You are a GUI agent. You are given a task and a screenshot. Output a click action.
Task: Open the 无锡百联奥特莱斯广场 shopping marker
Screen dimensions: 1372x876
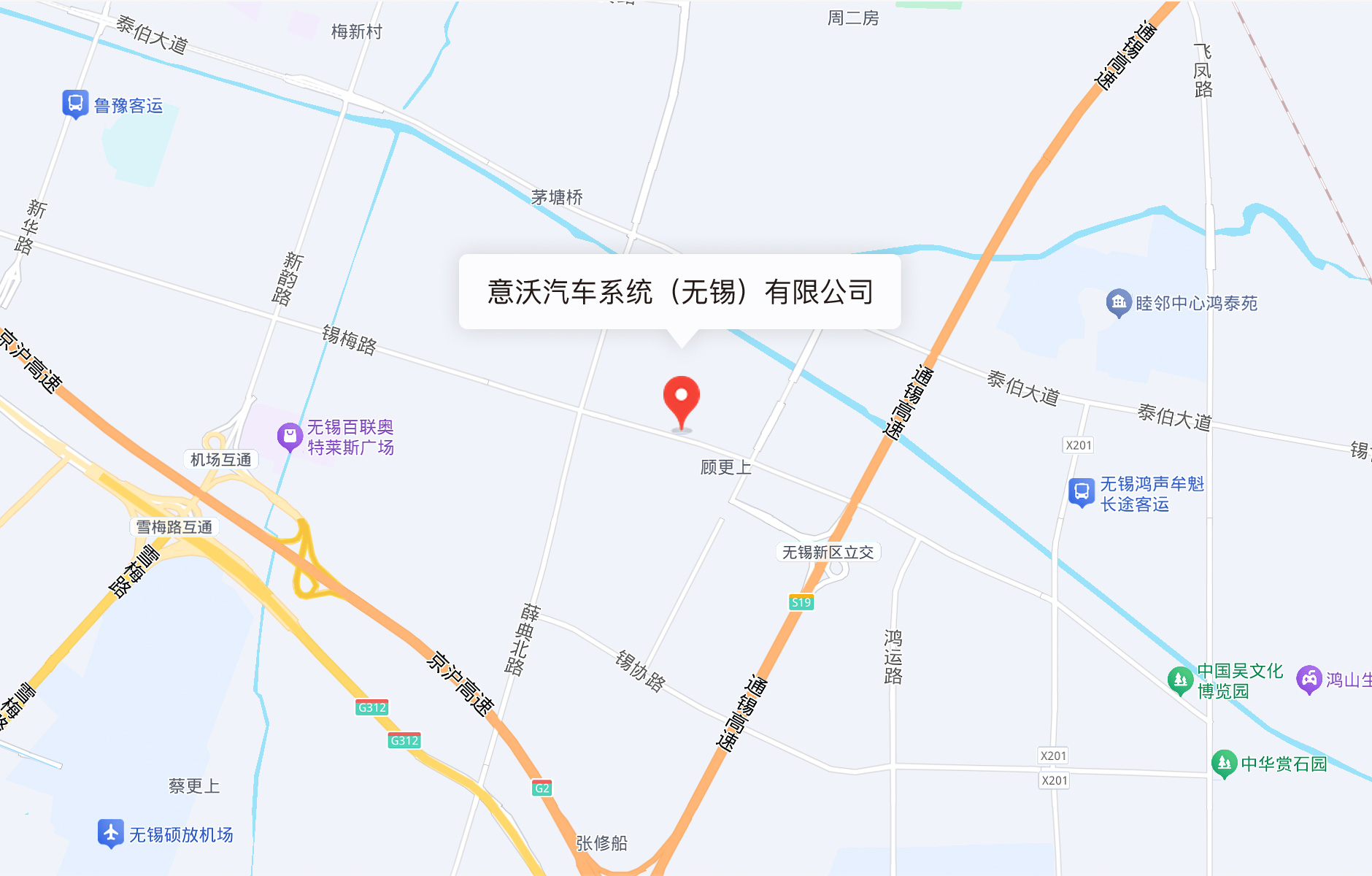click(x=290, y=437)
